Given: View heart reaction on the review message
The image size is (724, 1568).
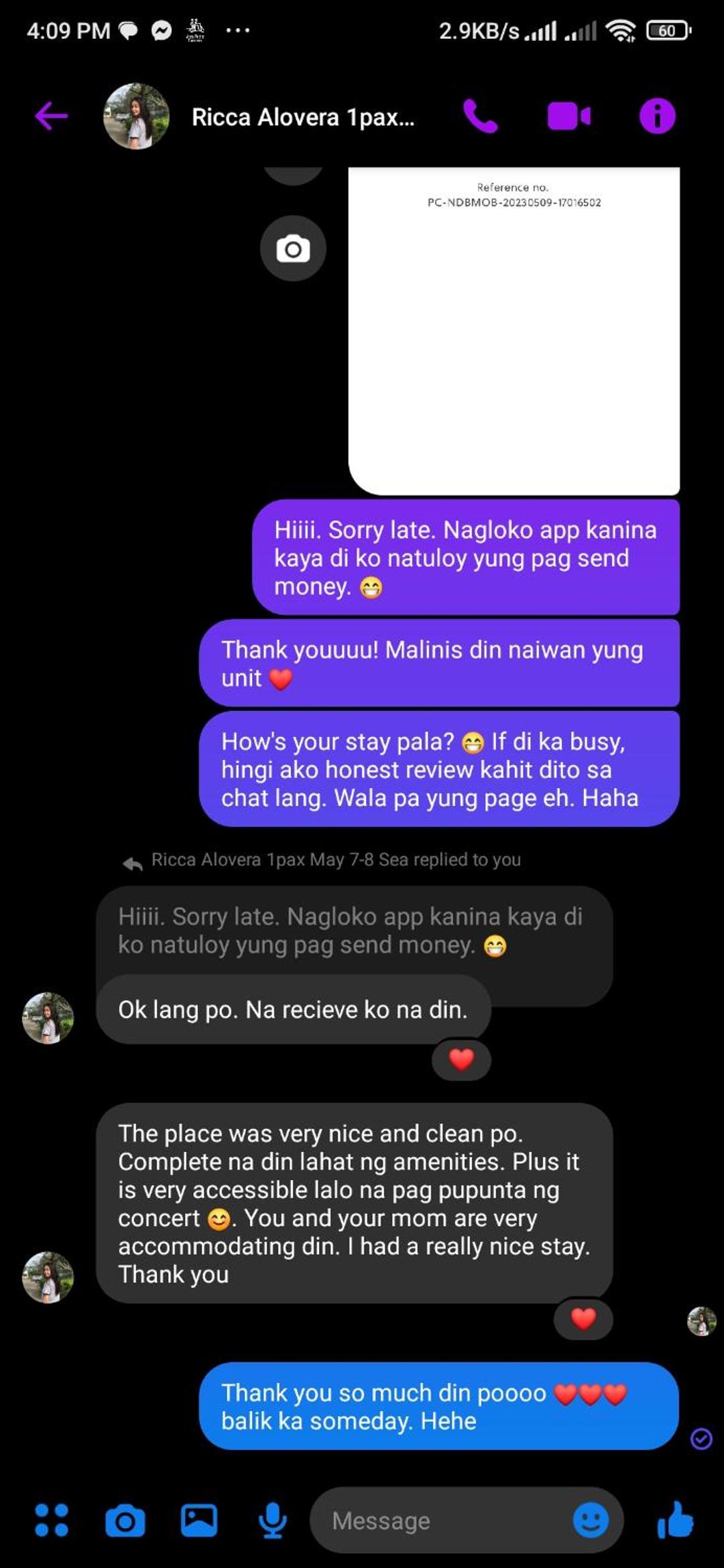Looking at the screenshot, I should (x=583, y=1319).
